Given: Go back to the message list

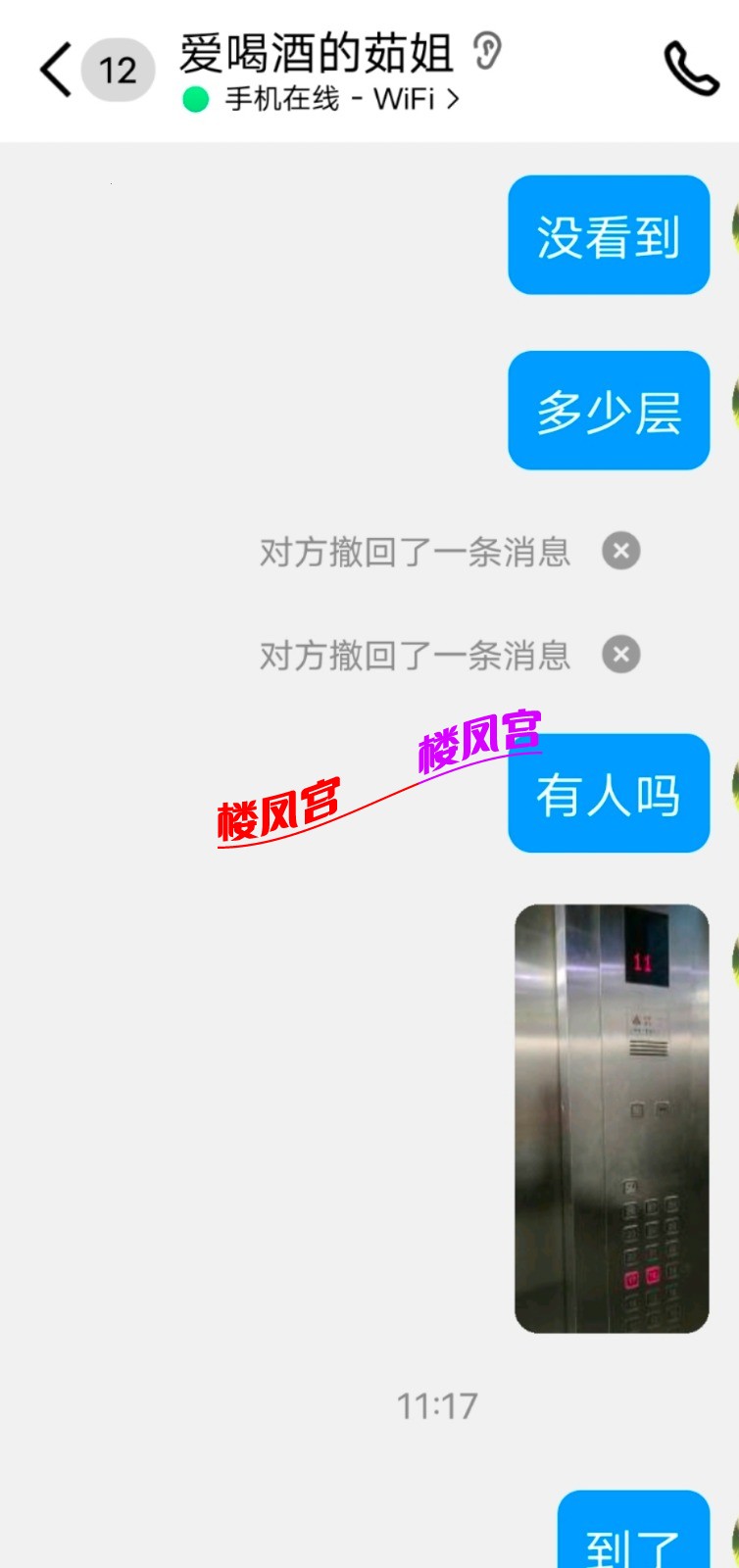Looking at the screenshot, I should pyautogui.click(x=57, y=70).
